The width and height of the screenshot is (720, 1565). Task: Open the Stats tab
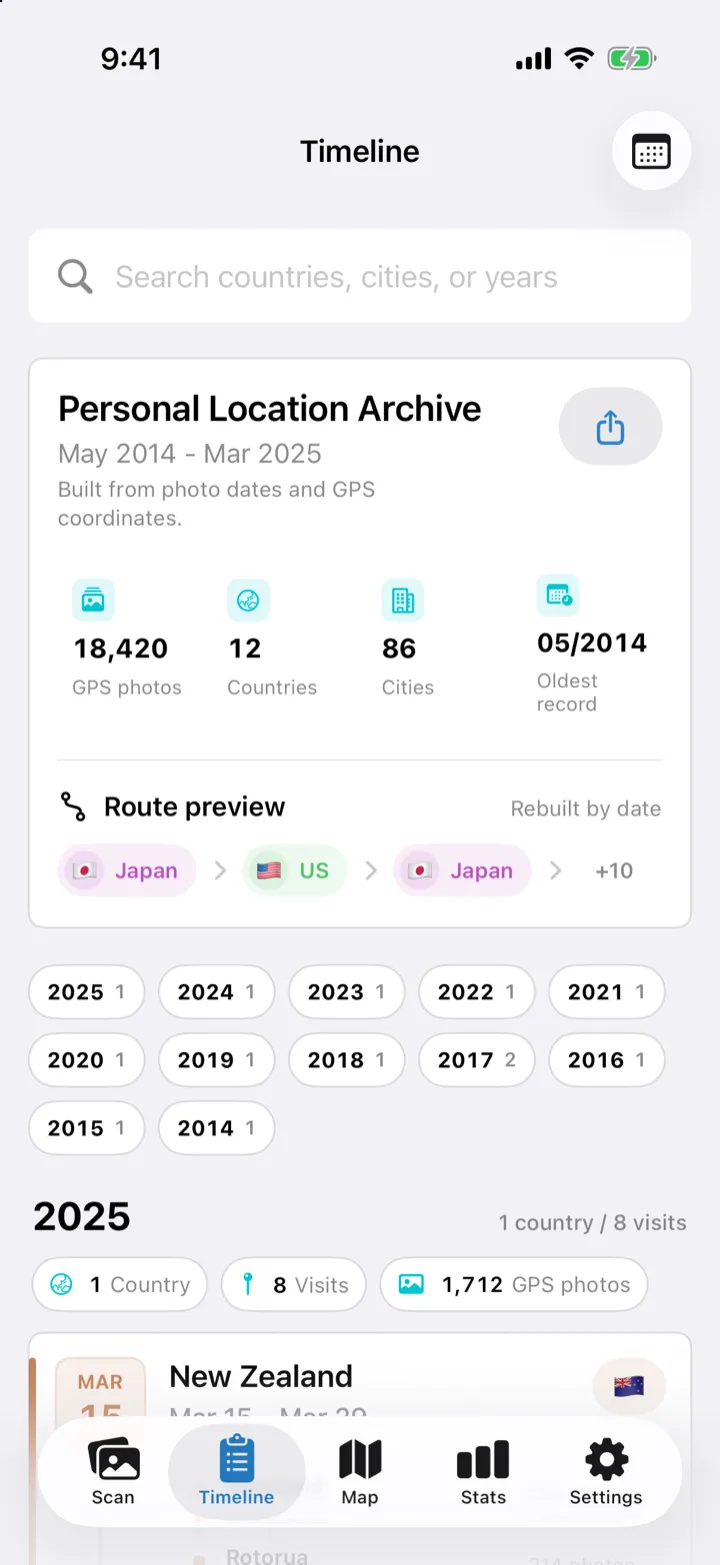[x=483, y=1472]
